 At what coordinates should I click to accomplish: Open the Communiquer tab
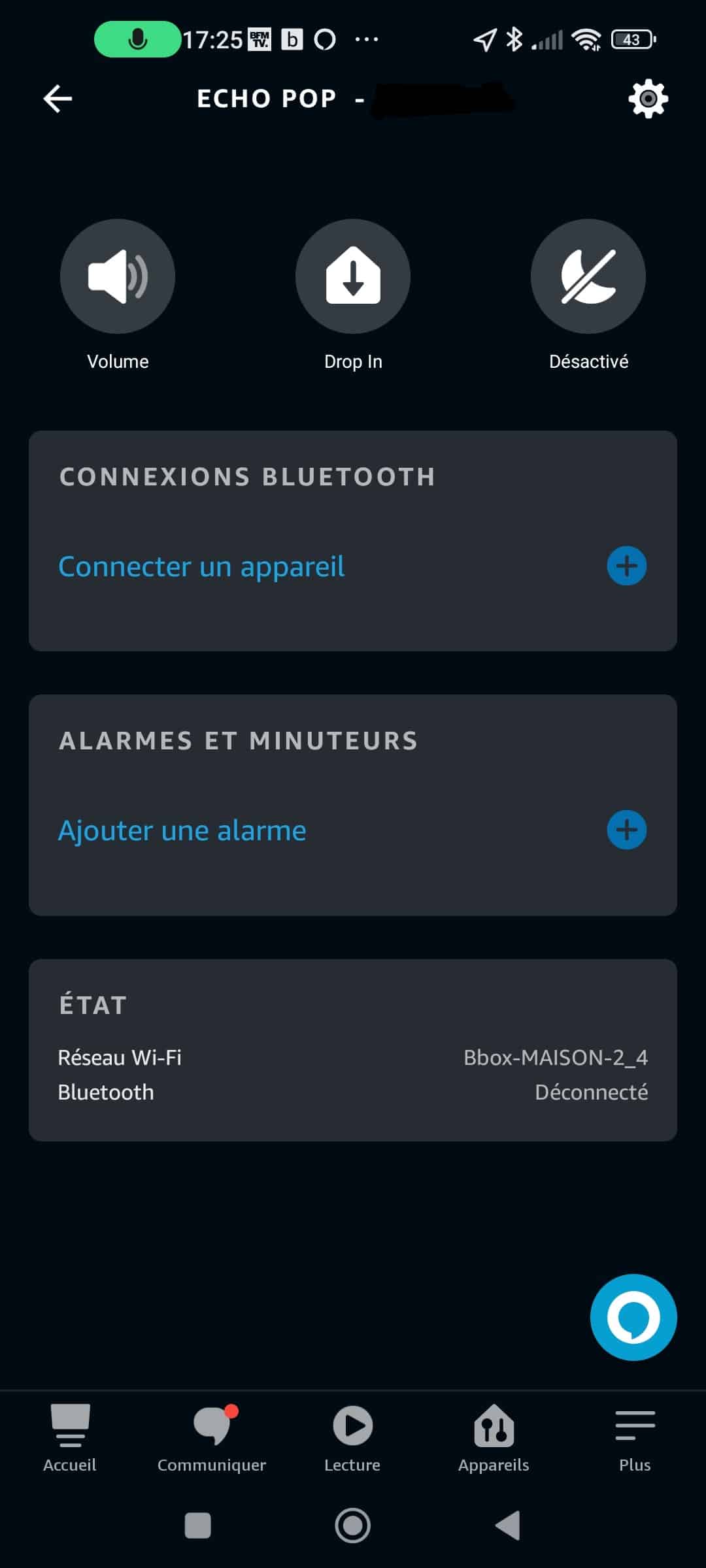tap(212, 1439)
